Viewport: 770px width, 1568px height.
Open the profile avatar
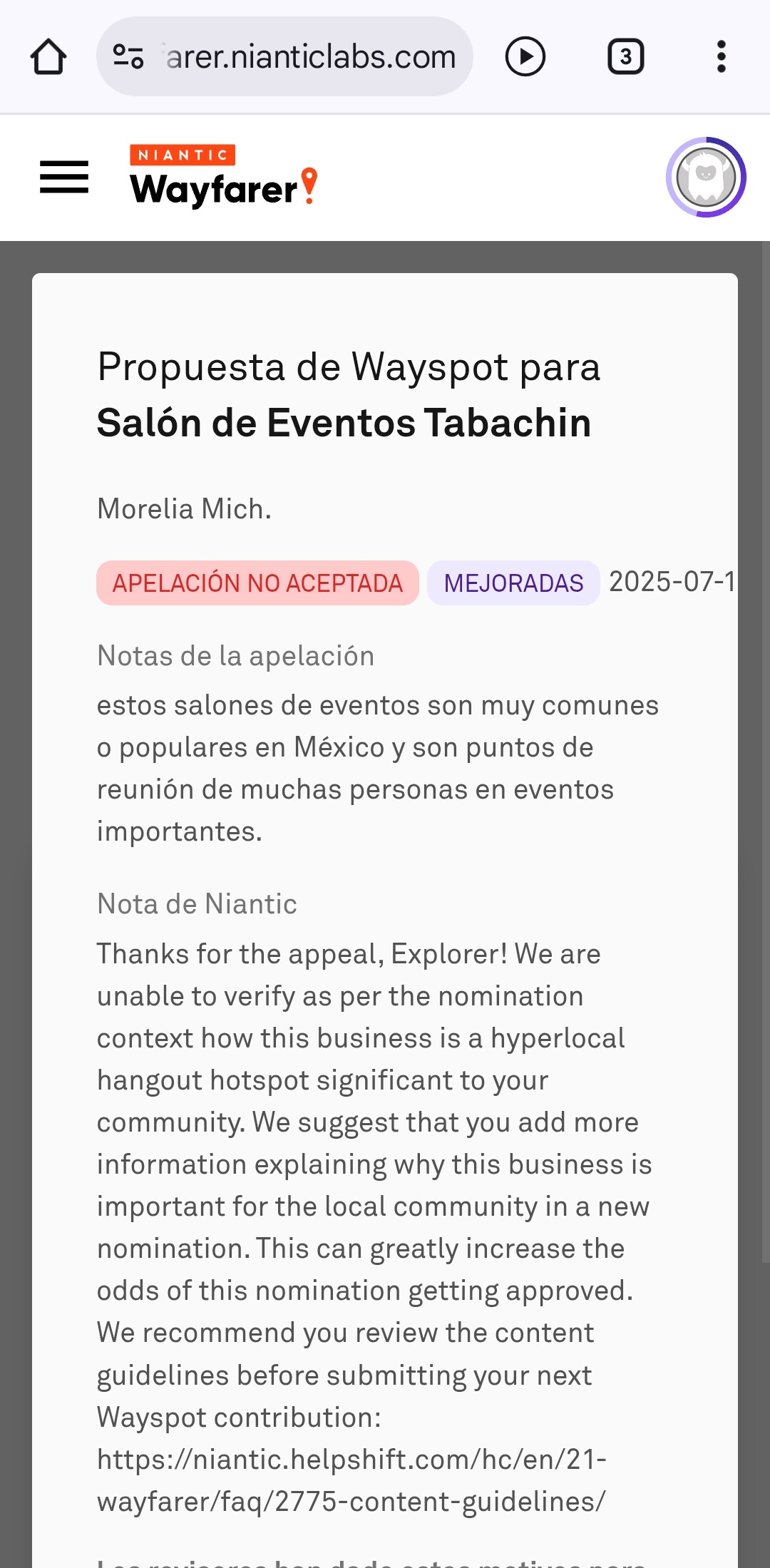click(706, 178)
